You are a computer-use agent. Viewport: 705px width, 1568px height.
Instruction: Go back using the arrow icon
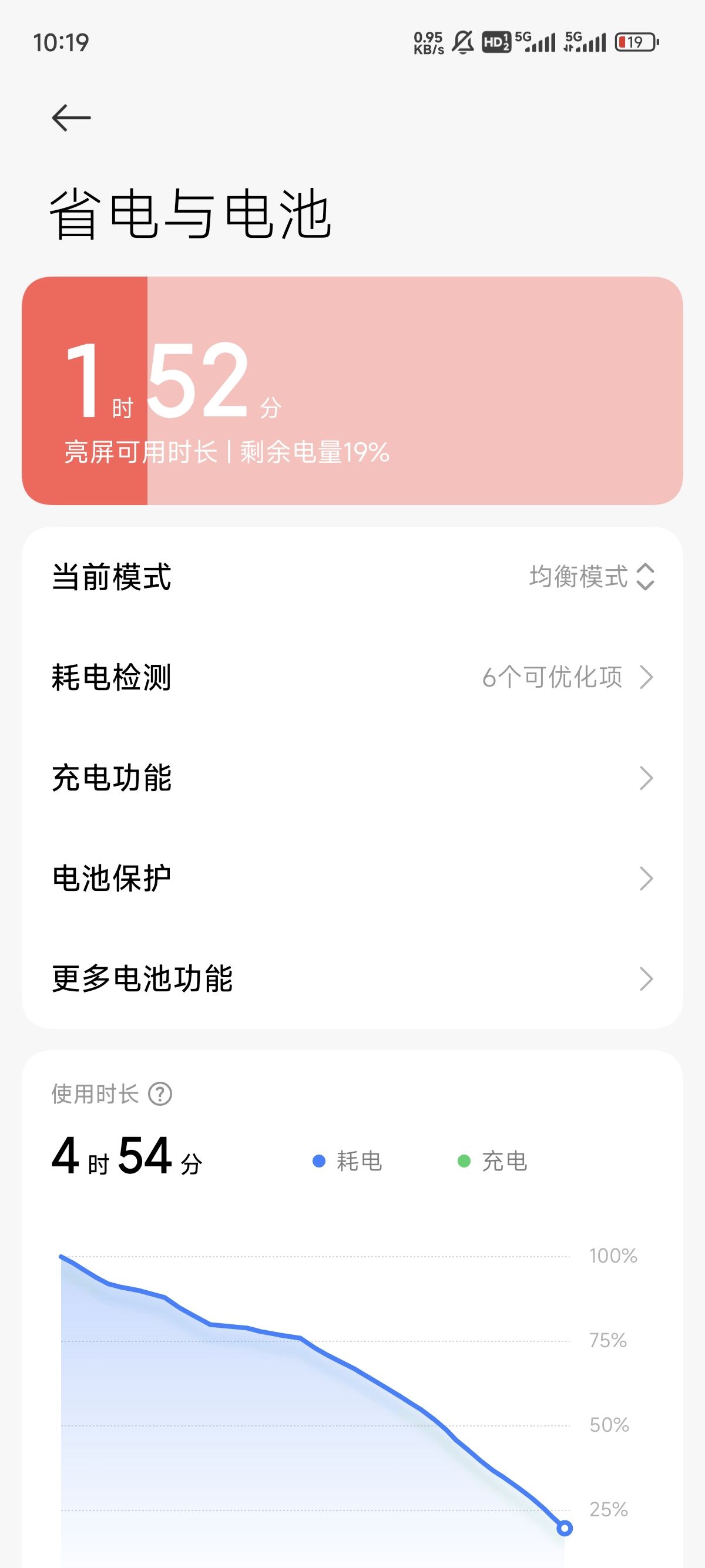click(x=71, y=117)
